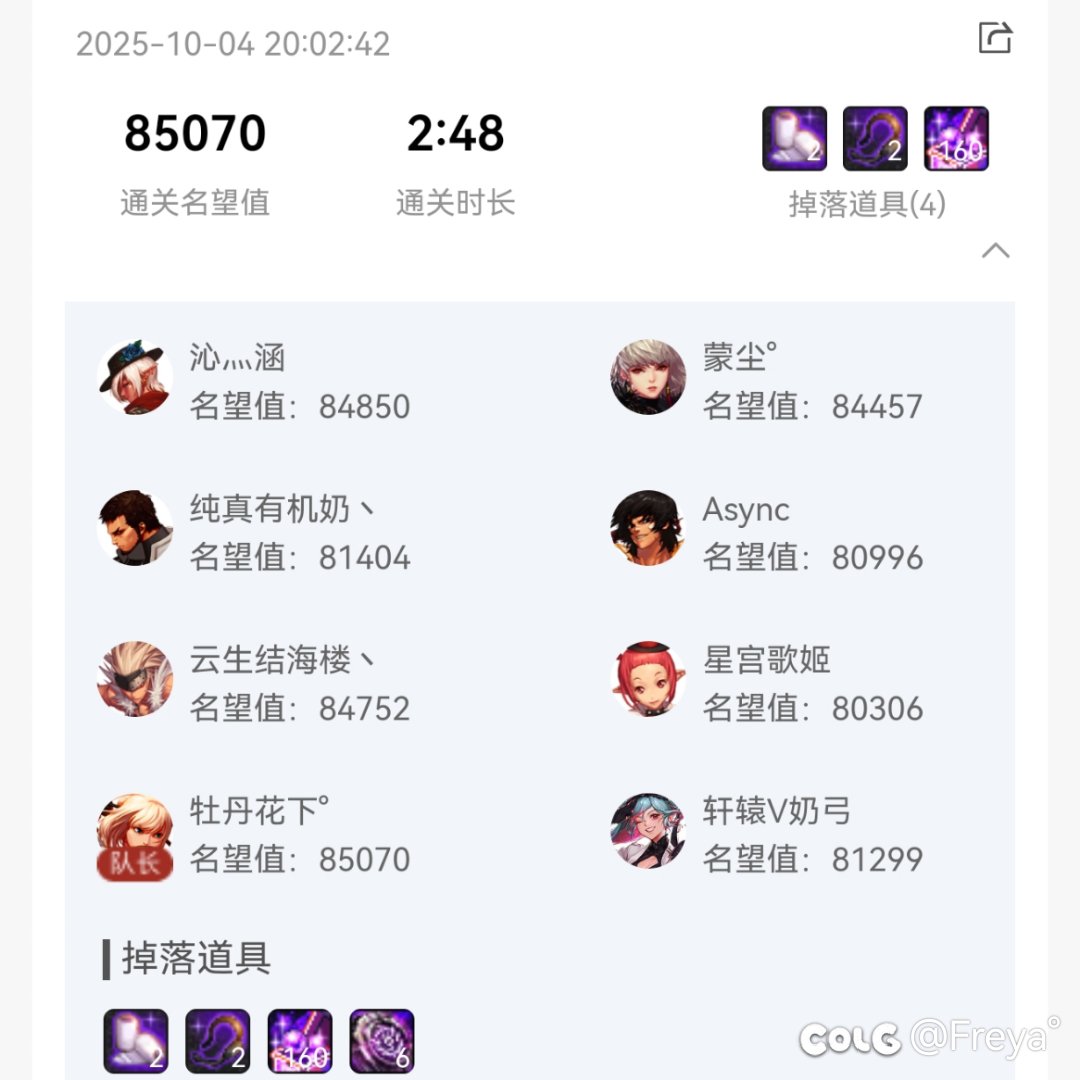Collapse the team details chevron

(995, 250)
